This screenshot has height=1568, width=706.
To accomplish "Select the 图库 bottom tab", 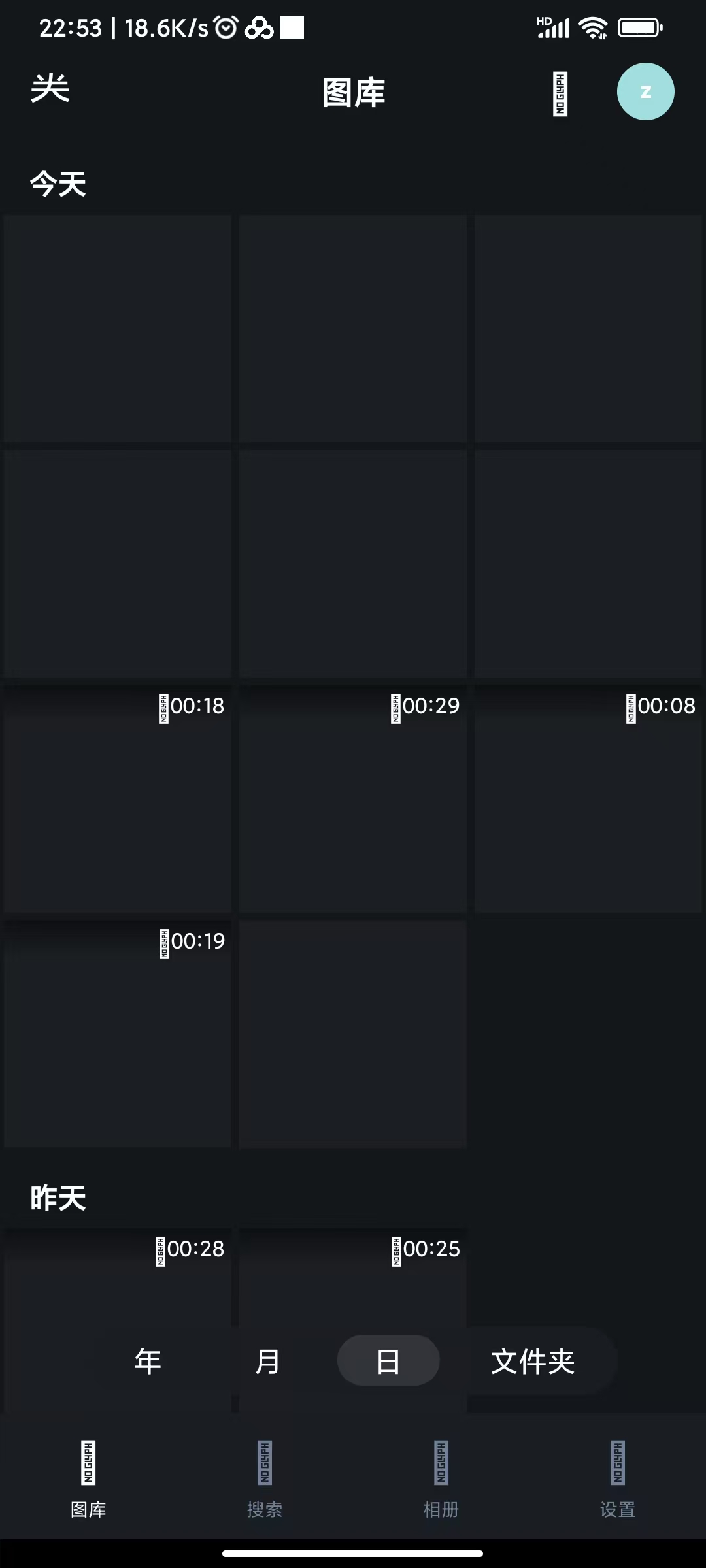I will [x=88, y=1479].
